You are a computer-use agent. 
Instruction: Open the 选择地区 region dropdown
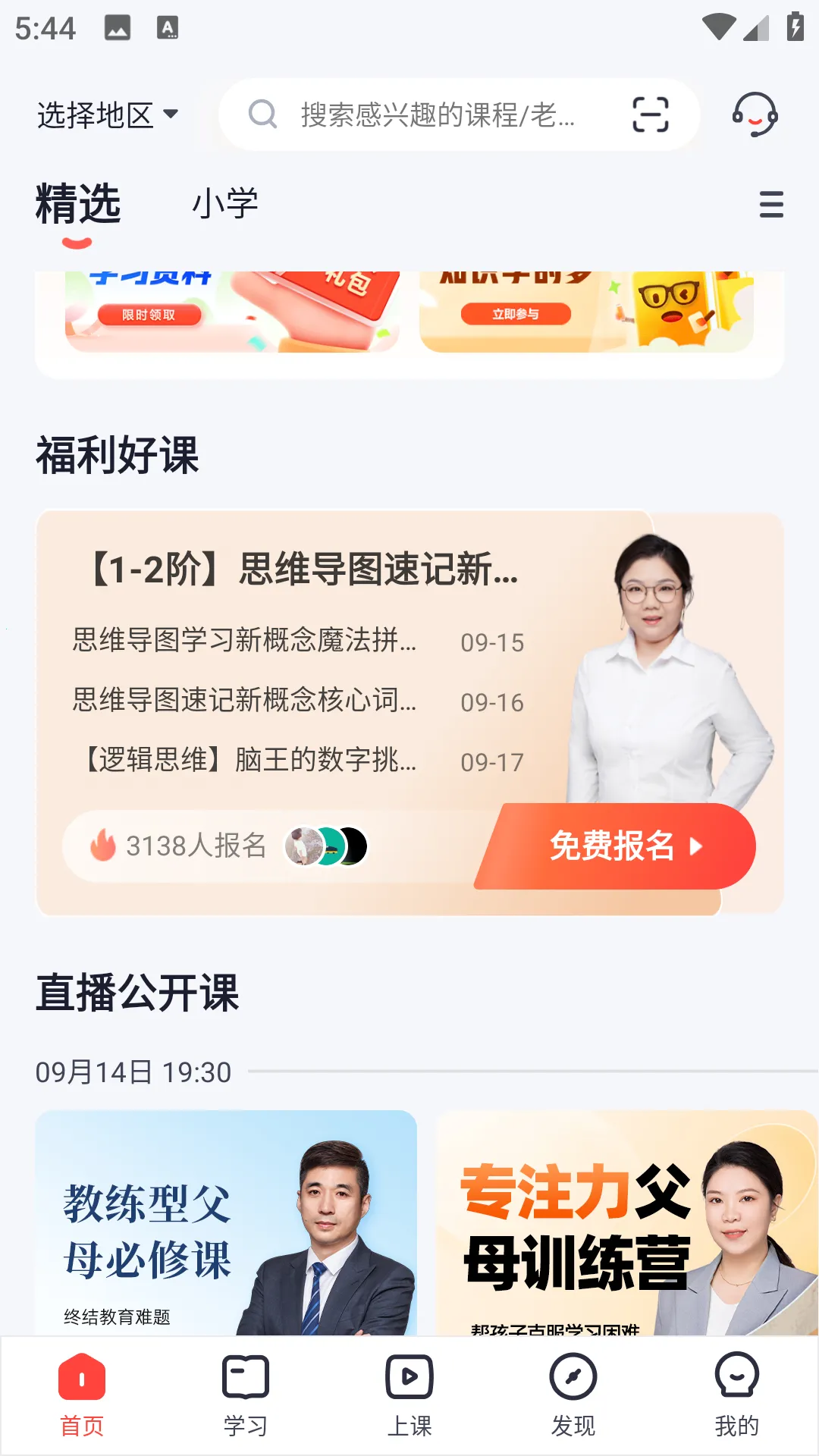(107, 114)
